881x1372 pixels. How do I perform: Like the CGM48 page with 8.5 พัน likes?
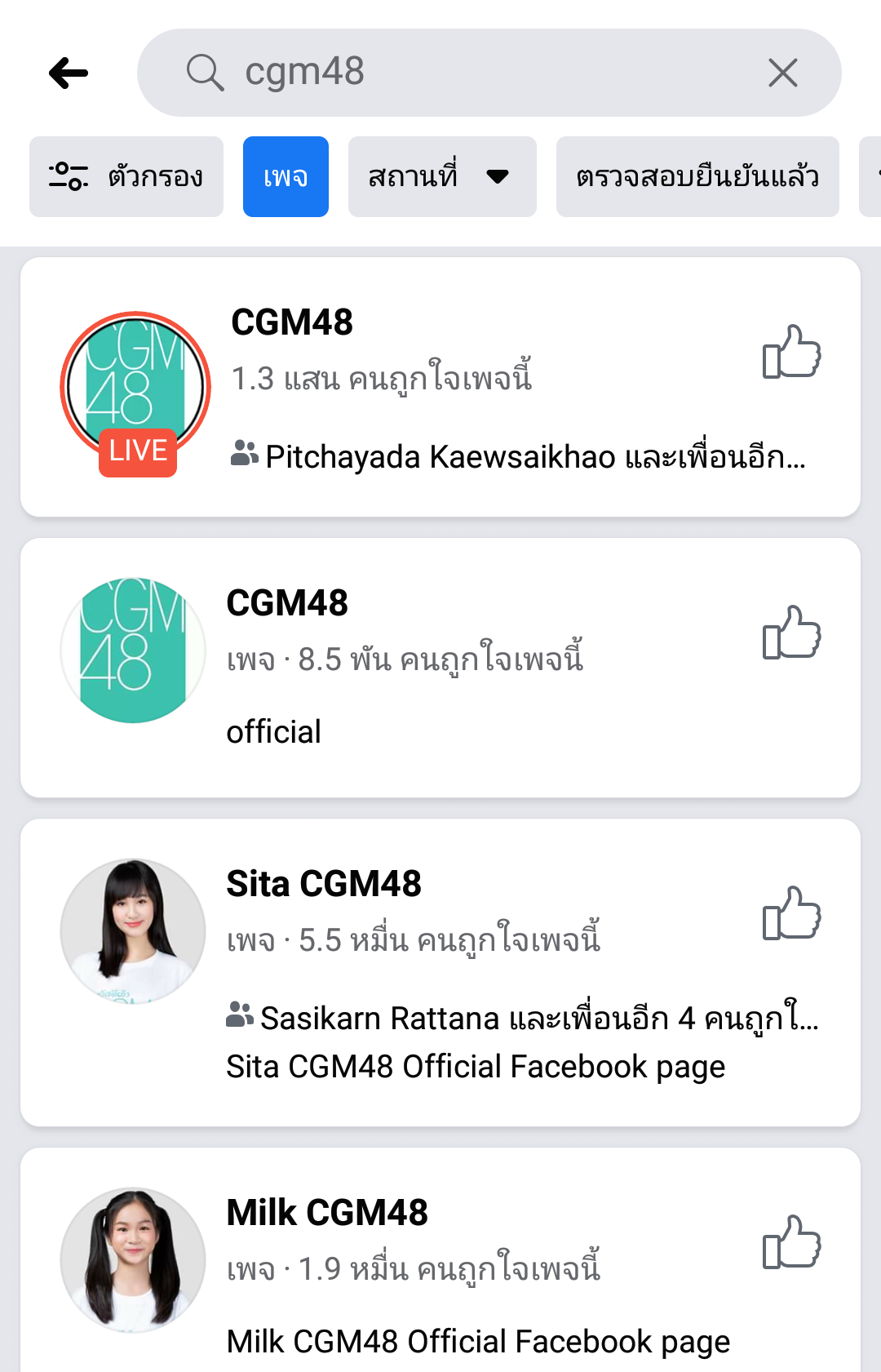[x=790, y=633]
